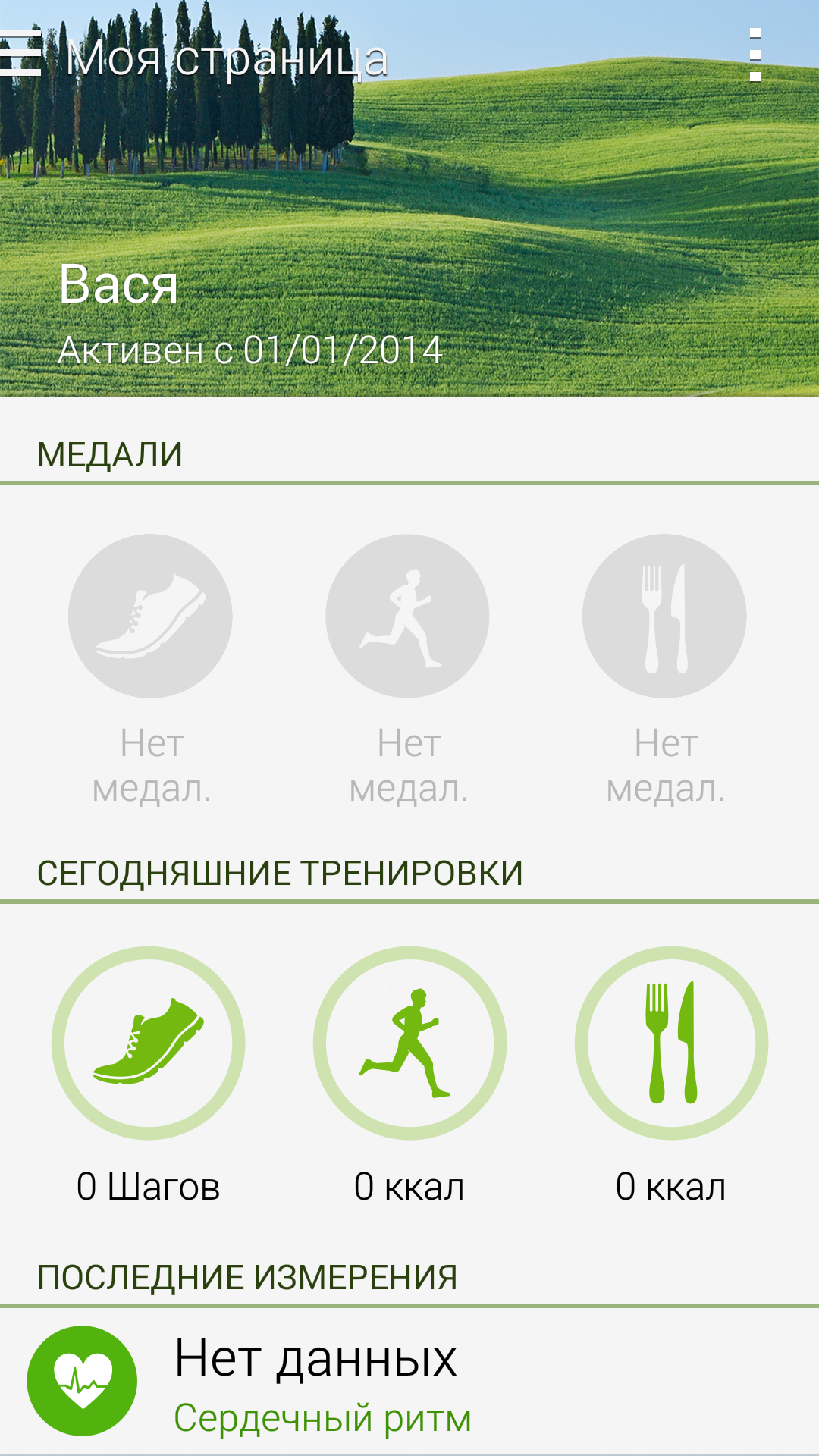Open the Сердечный ритм measurement row
Viewport: 819px width, 1456px height.
coord(409,1382)
